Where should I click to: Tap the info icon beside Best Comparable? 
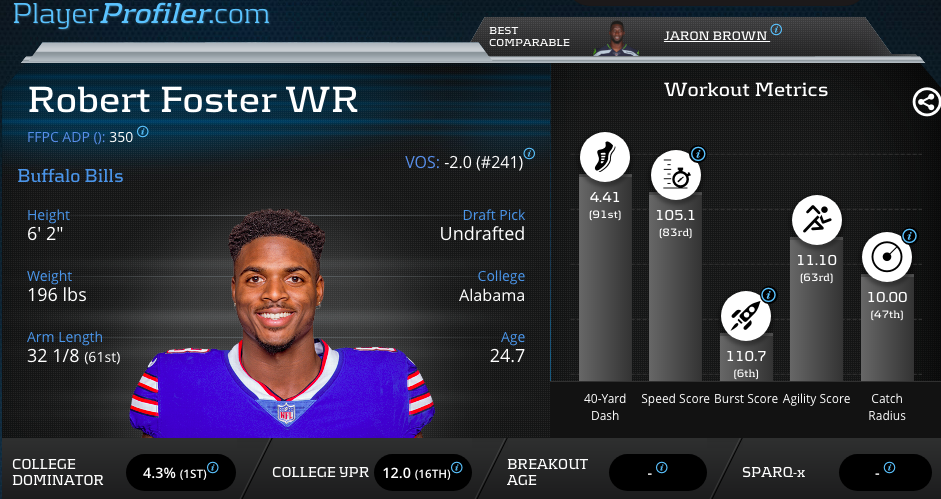776,30
